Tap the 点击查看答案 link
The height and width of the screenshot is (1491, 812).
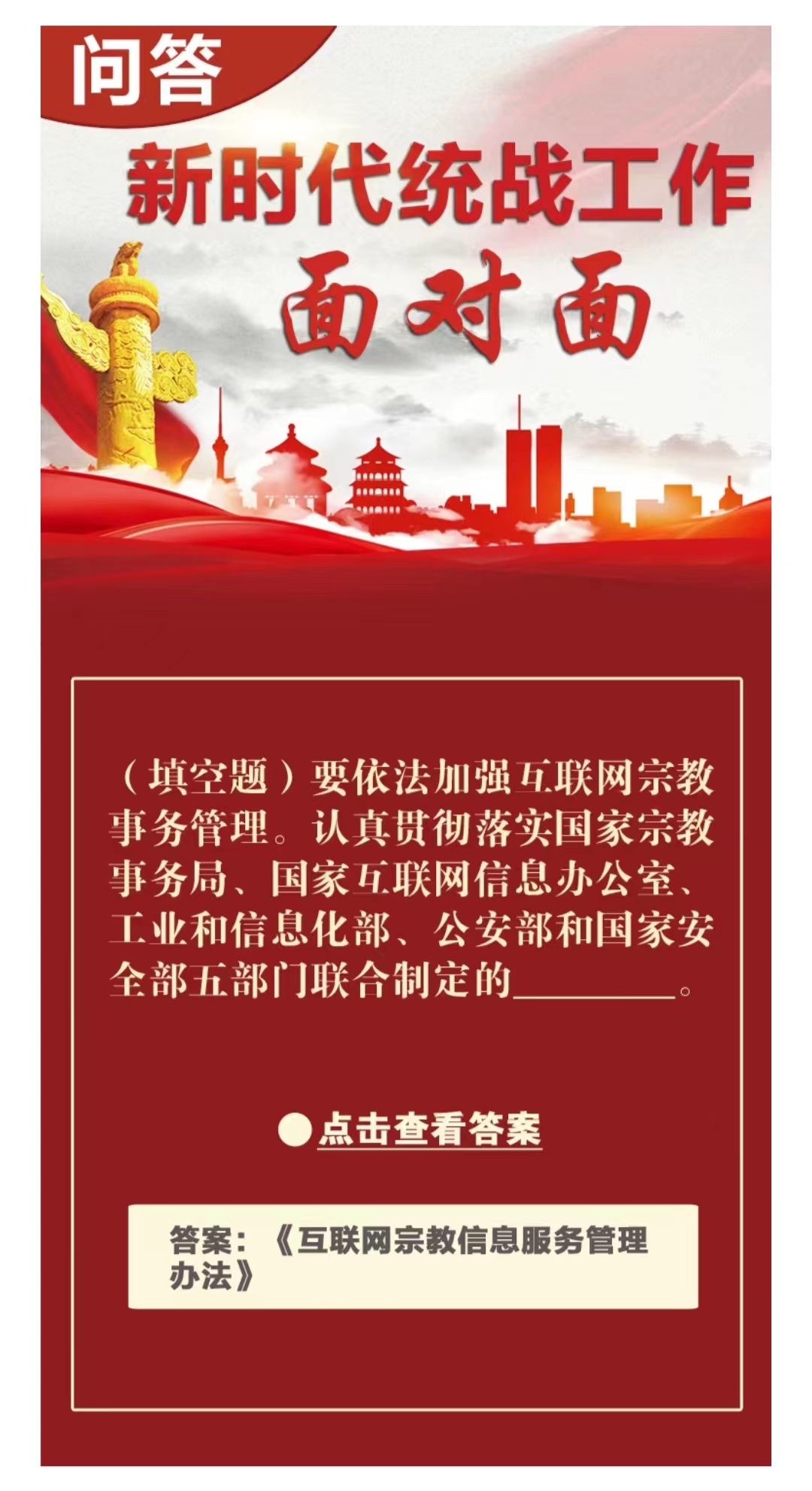(x=429, y=1129)
